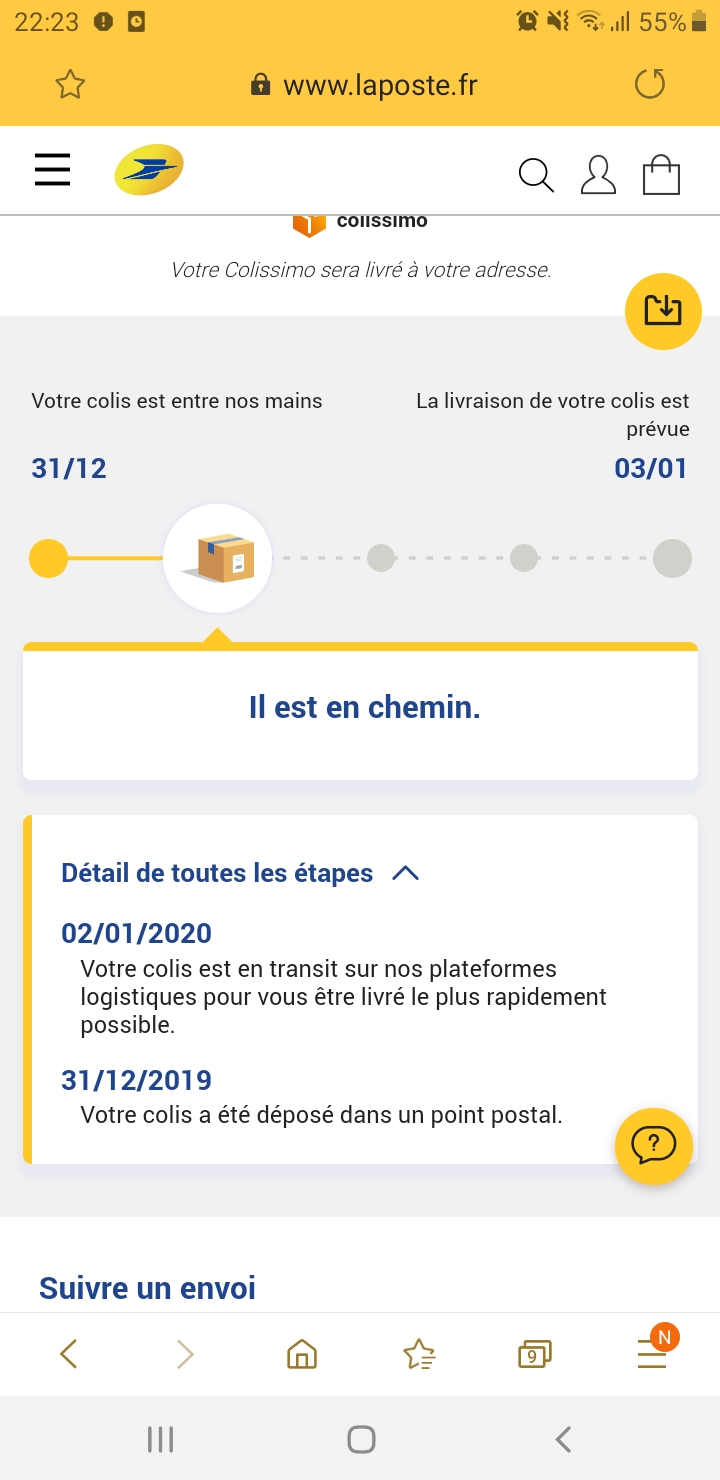Viewport: 720px width, 1480px height.
Task: Open the help chat bubble
Action: (x=654, y=1146)
